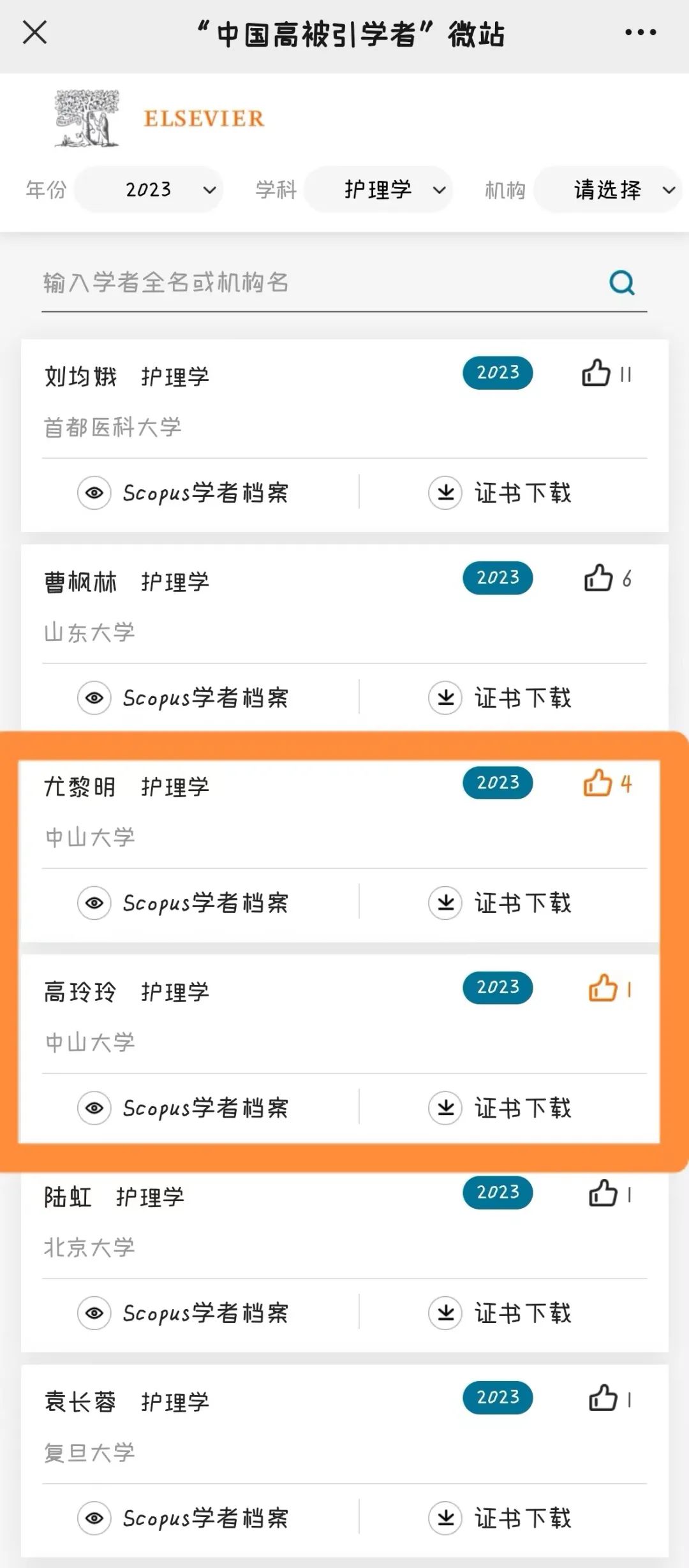Open the 学科 护理学 subject dropdown
Image resolution: width=689 pixels, height=1568 pixels.
[x=378, y=189]
